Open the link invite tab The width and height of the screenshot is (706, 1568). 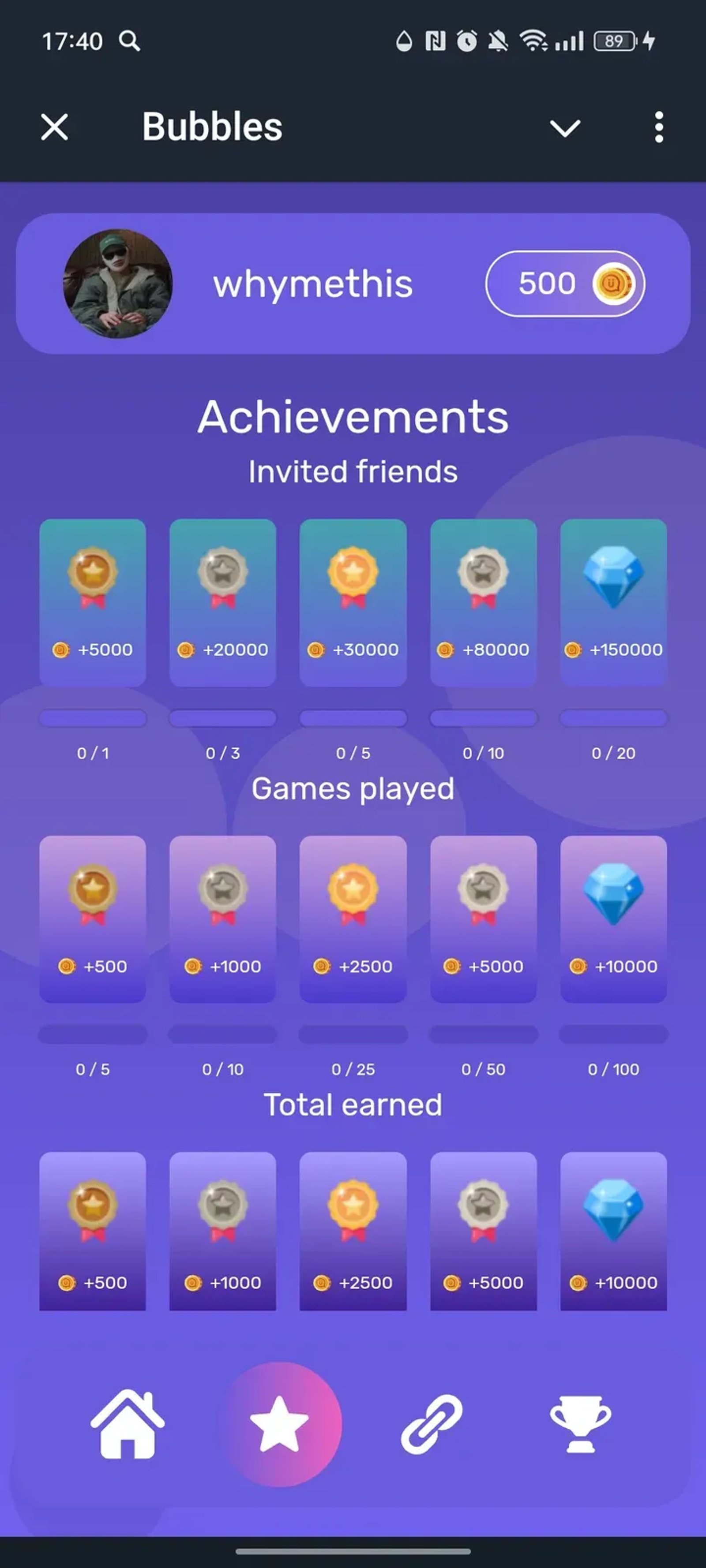[431, 1424]
